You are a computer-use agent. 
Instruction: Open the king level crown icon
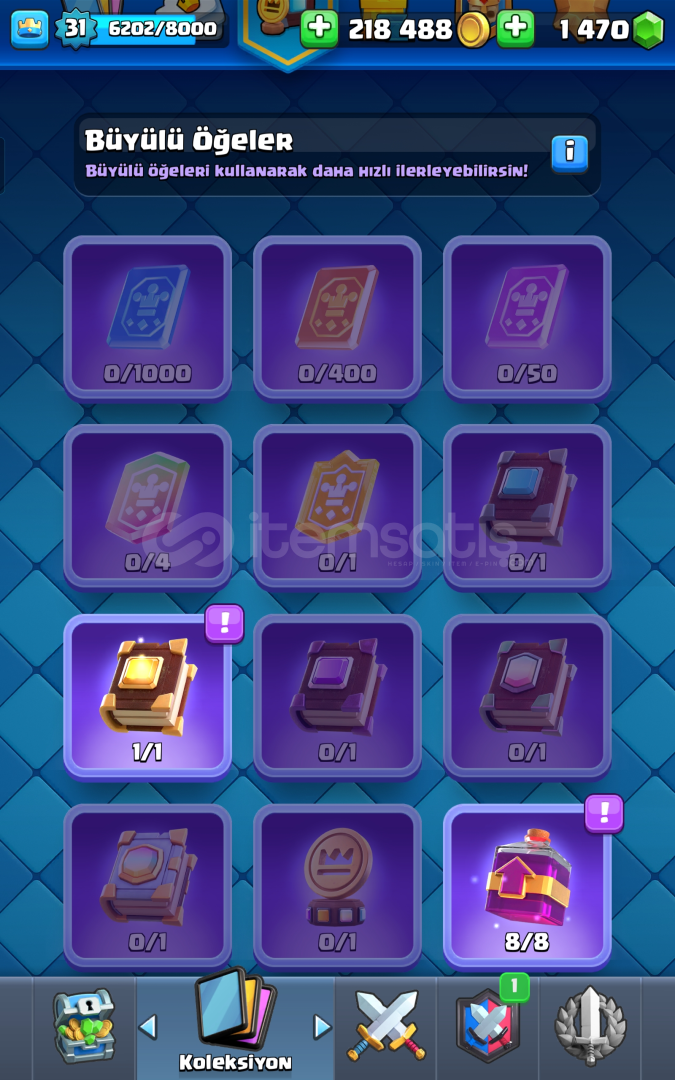coord(30,30)
